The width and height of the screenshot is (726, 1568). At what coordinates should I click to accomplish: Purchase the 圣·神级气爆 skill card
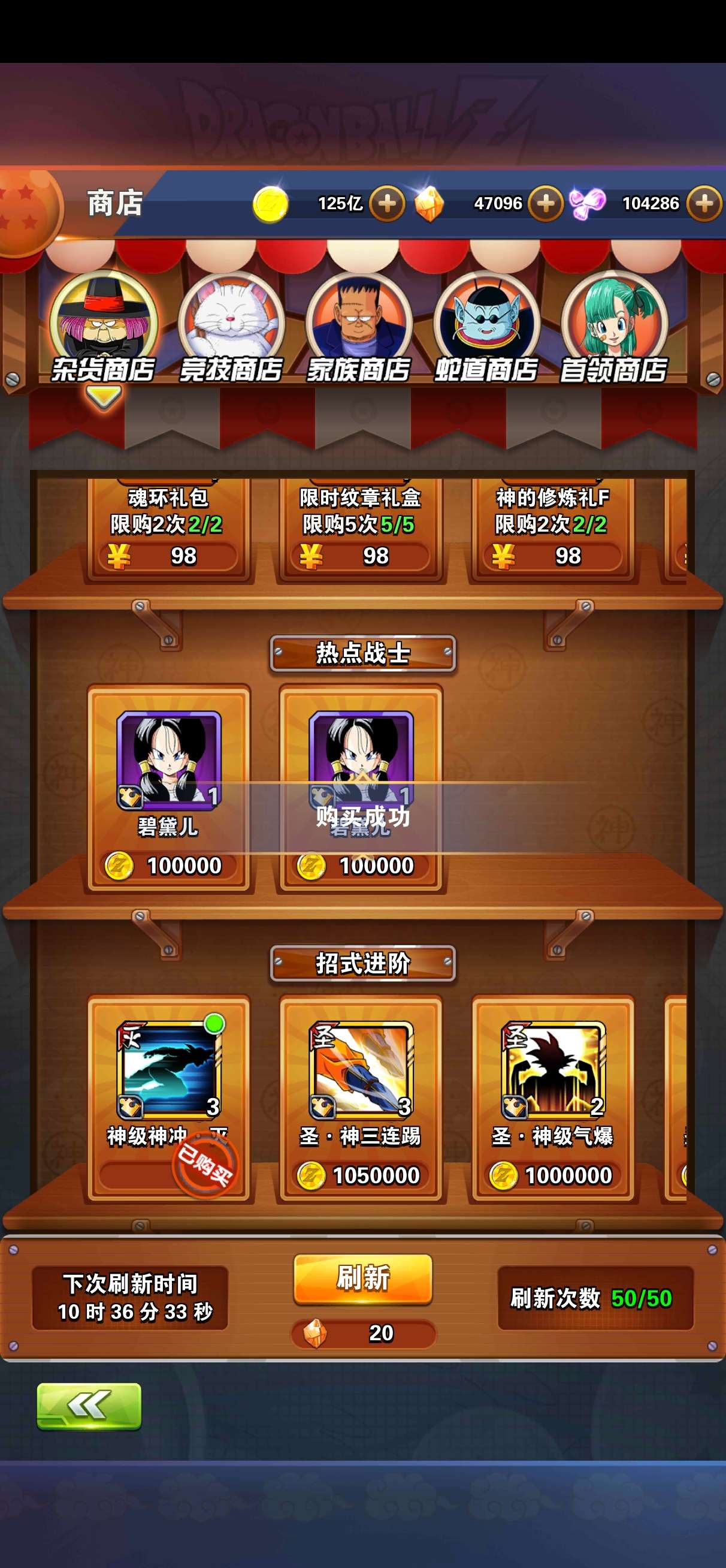click(553, 1098)
